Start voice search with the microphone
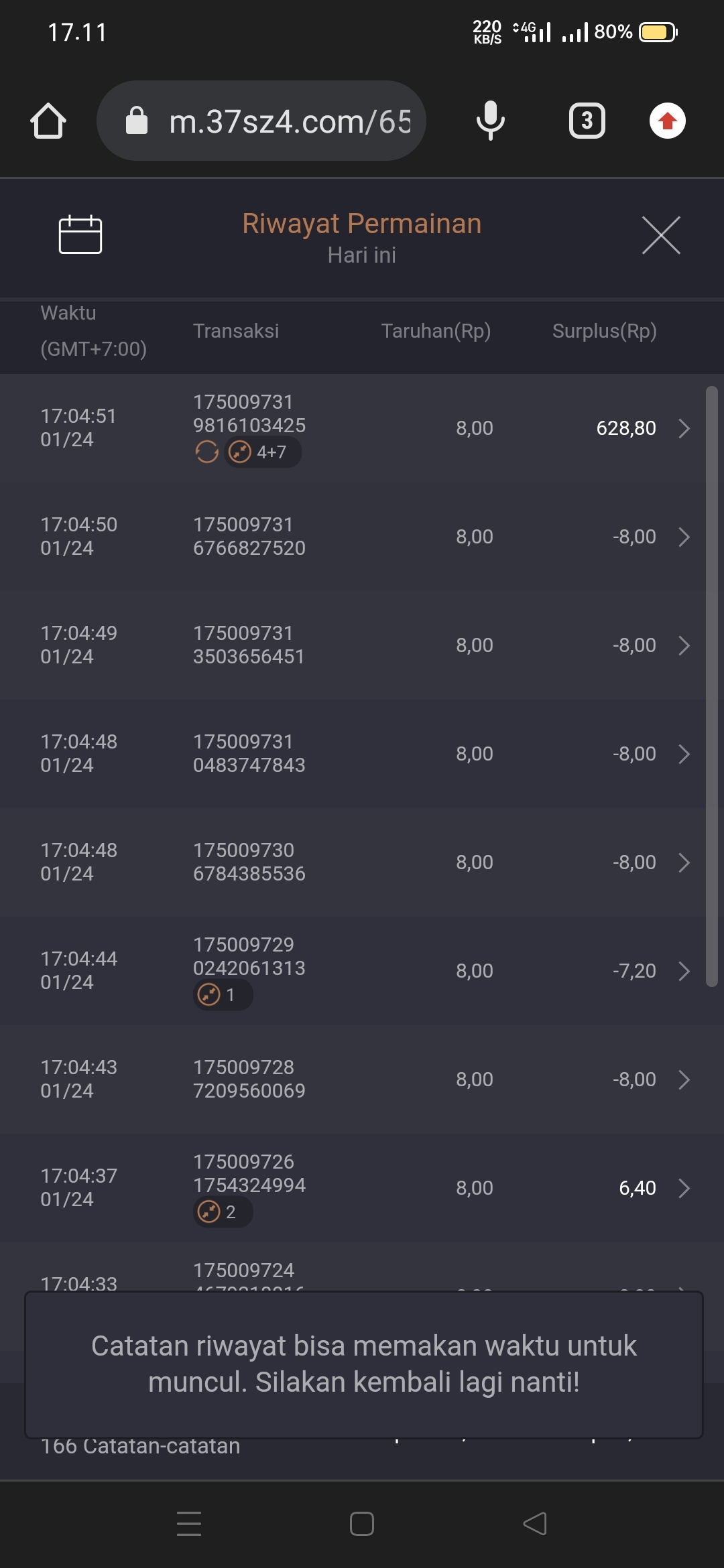The height and width of the screenshot is (1568, 724). click(x=491, y=121)
